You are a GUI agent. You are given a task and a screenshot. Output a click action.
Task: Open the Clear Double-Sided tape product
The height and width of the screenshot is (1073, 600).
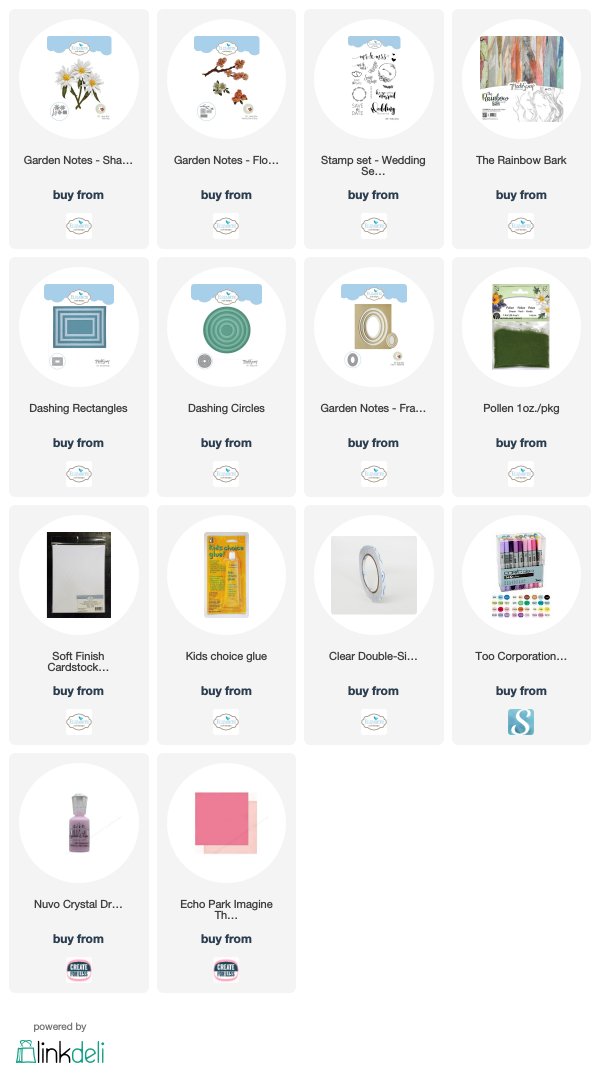click(x=374, y=625)
